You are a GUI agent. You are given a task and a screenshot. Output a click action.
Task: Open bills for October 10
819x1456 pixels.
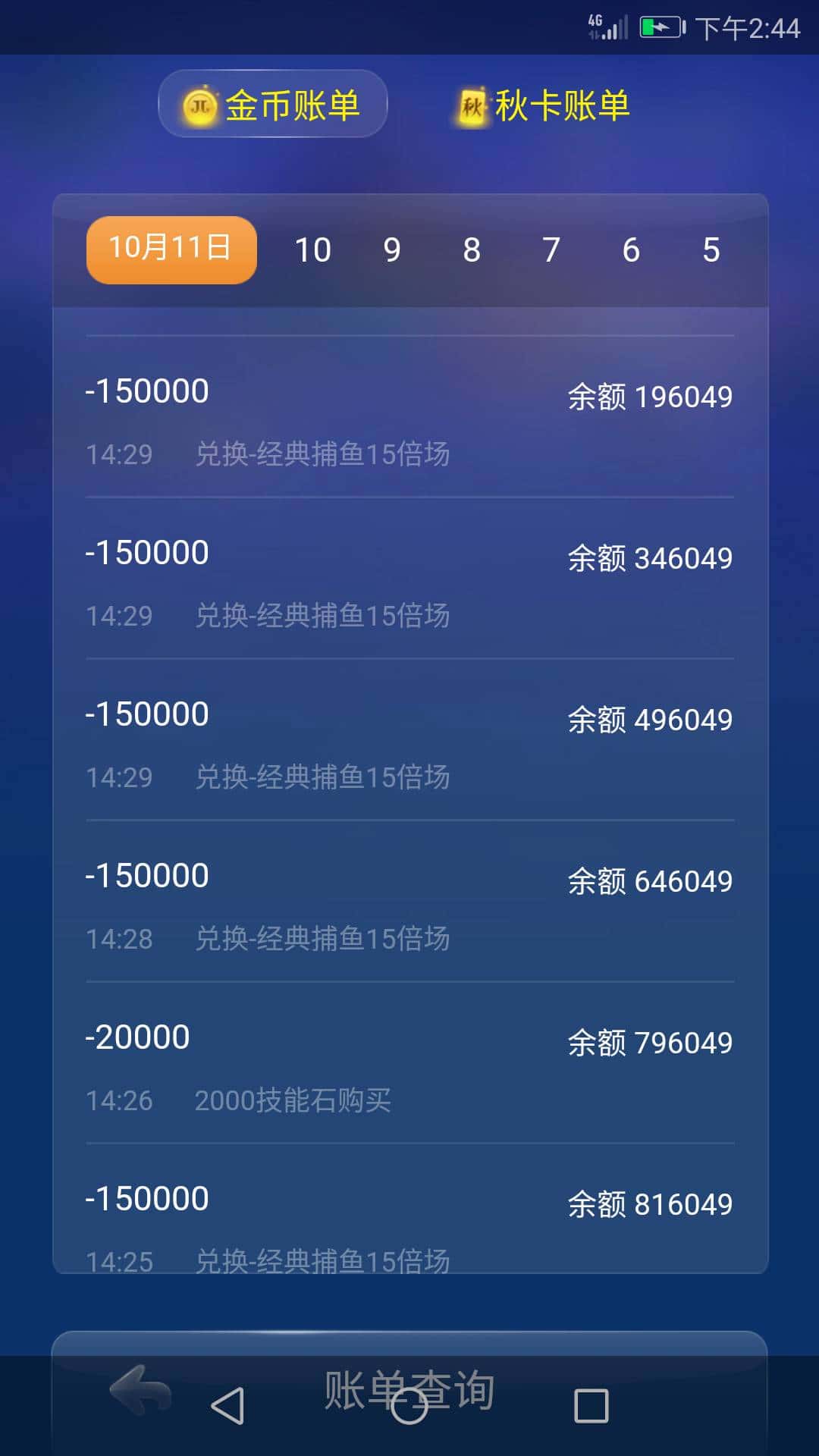point(315,249)
